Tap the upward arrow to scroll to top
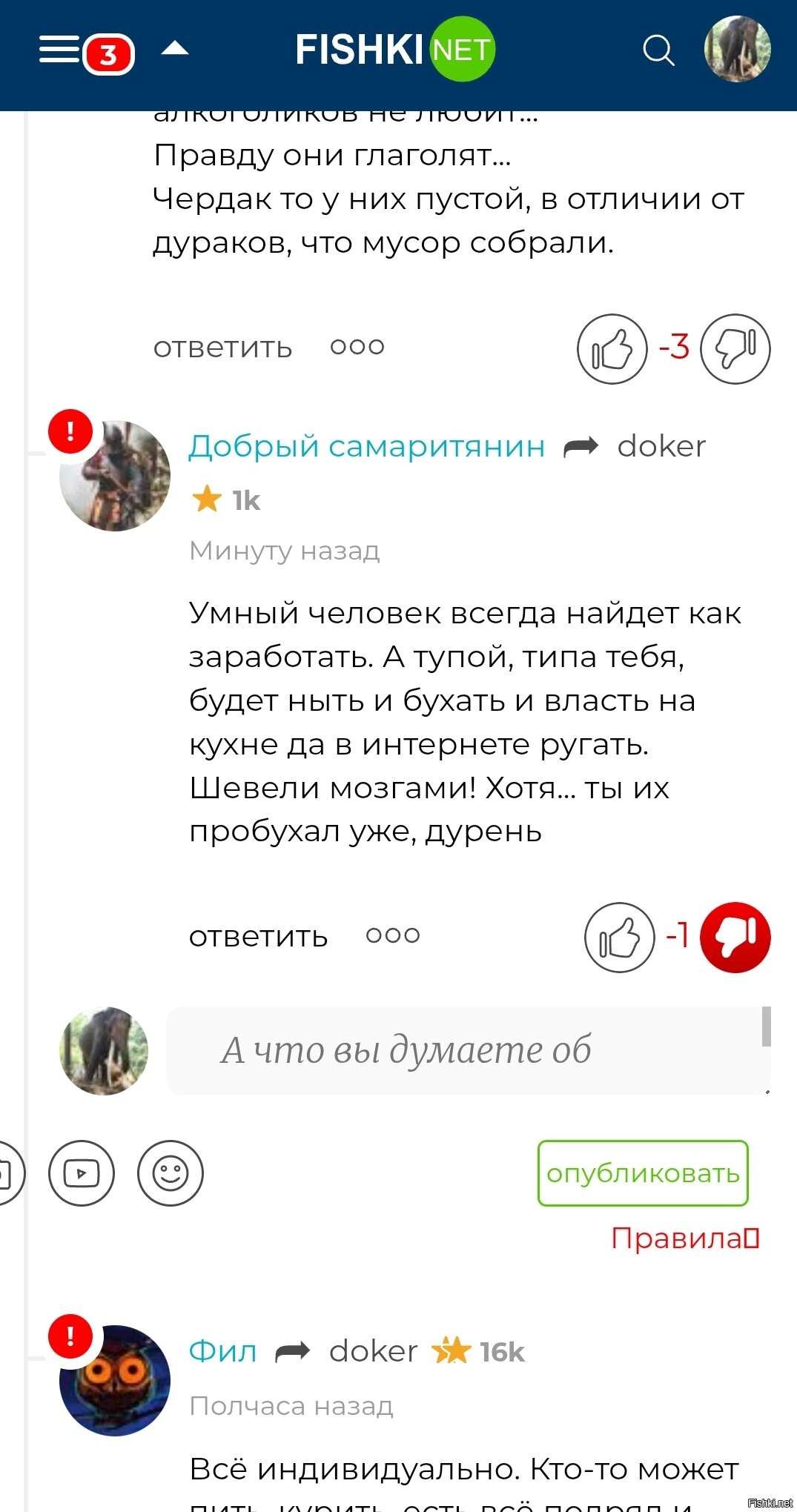The height and width of the screenshot is (1512, 797). pyautogui.click(x=175, y=49)
